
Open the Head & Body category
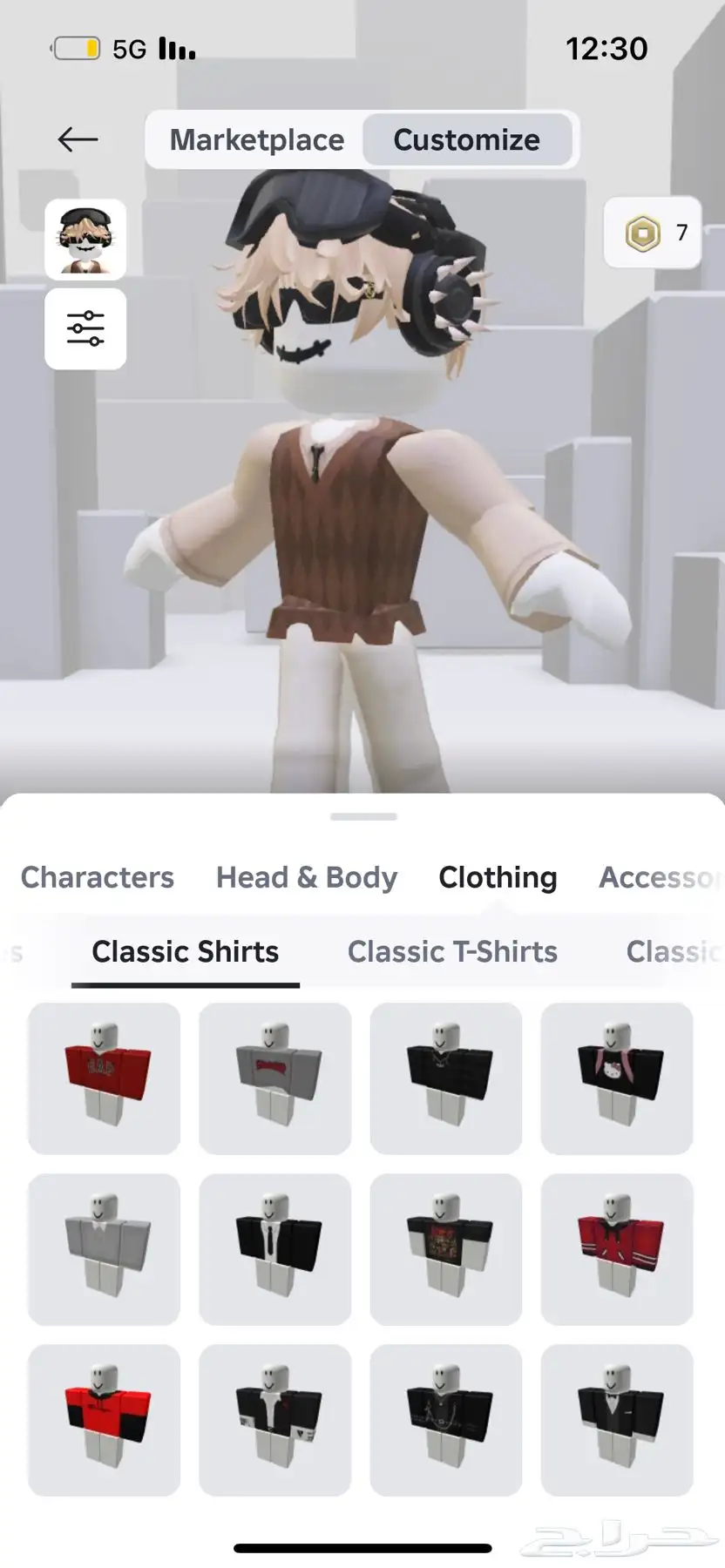click(307, 877)
